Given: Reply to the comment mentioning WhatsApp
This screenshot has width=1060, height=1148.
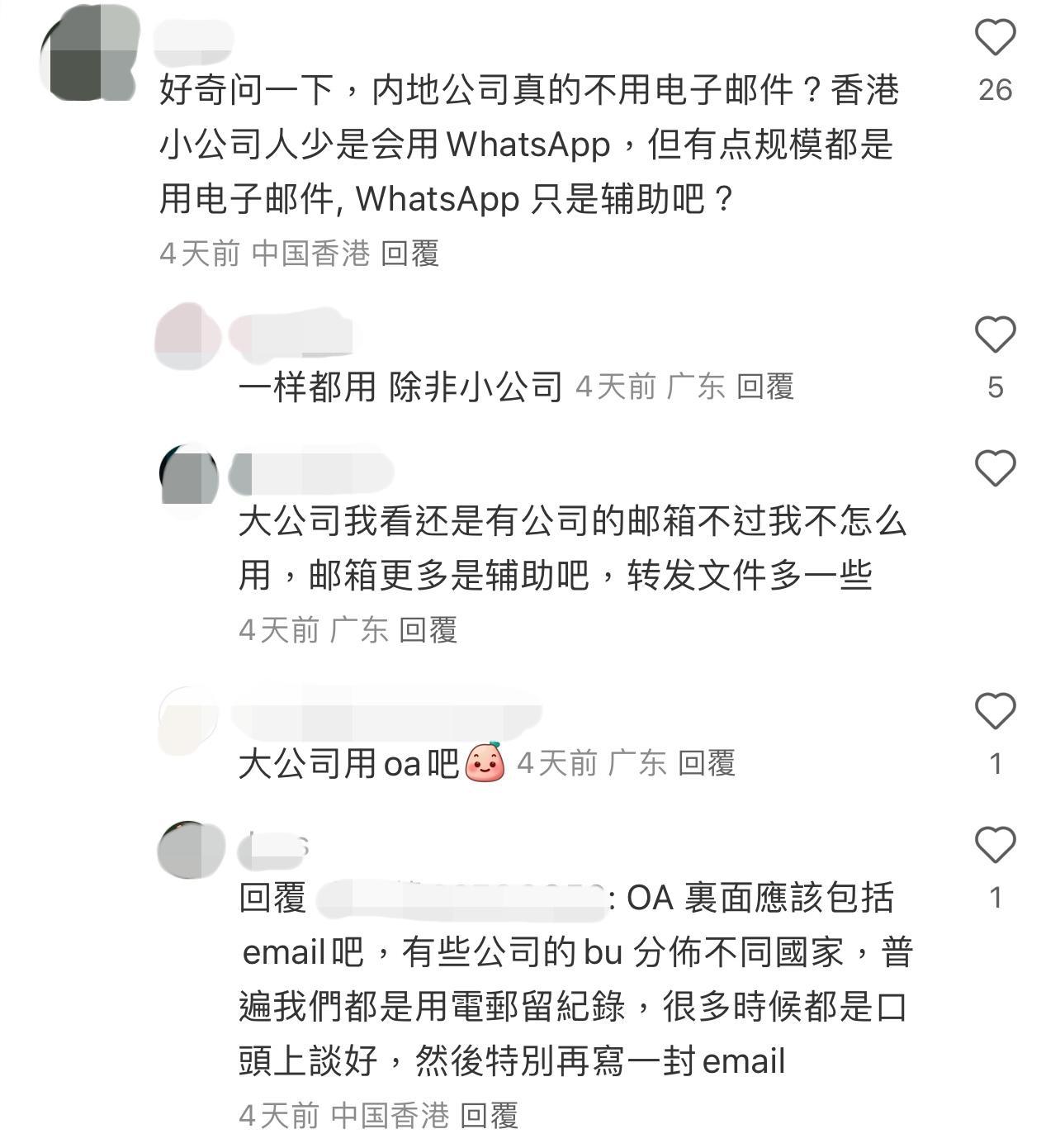Looking at the screenshot, I should 409,254.
